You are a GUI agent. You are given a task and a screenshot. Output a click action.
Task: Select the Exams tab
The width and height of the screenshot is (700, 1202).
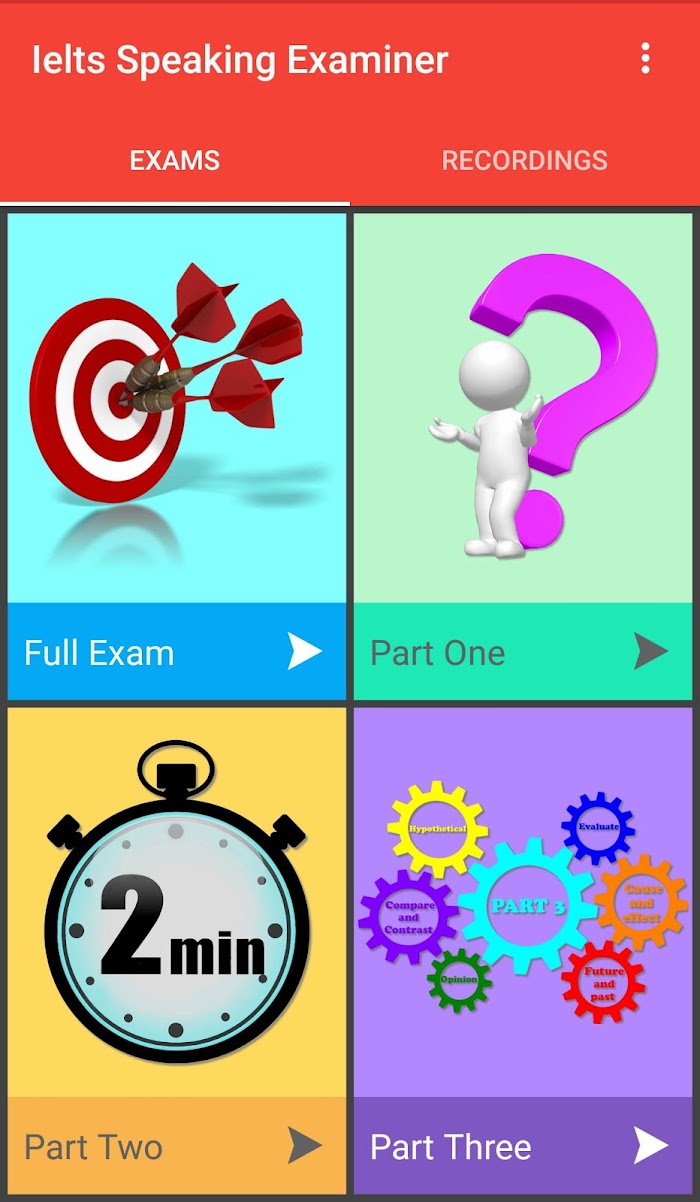pyautogui.click(x=175, y=160)
